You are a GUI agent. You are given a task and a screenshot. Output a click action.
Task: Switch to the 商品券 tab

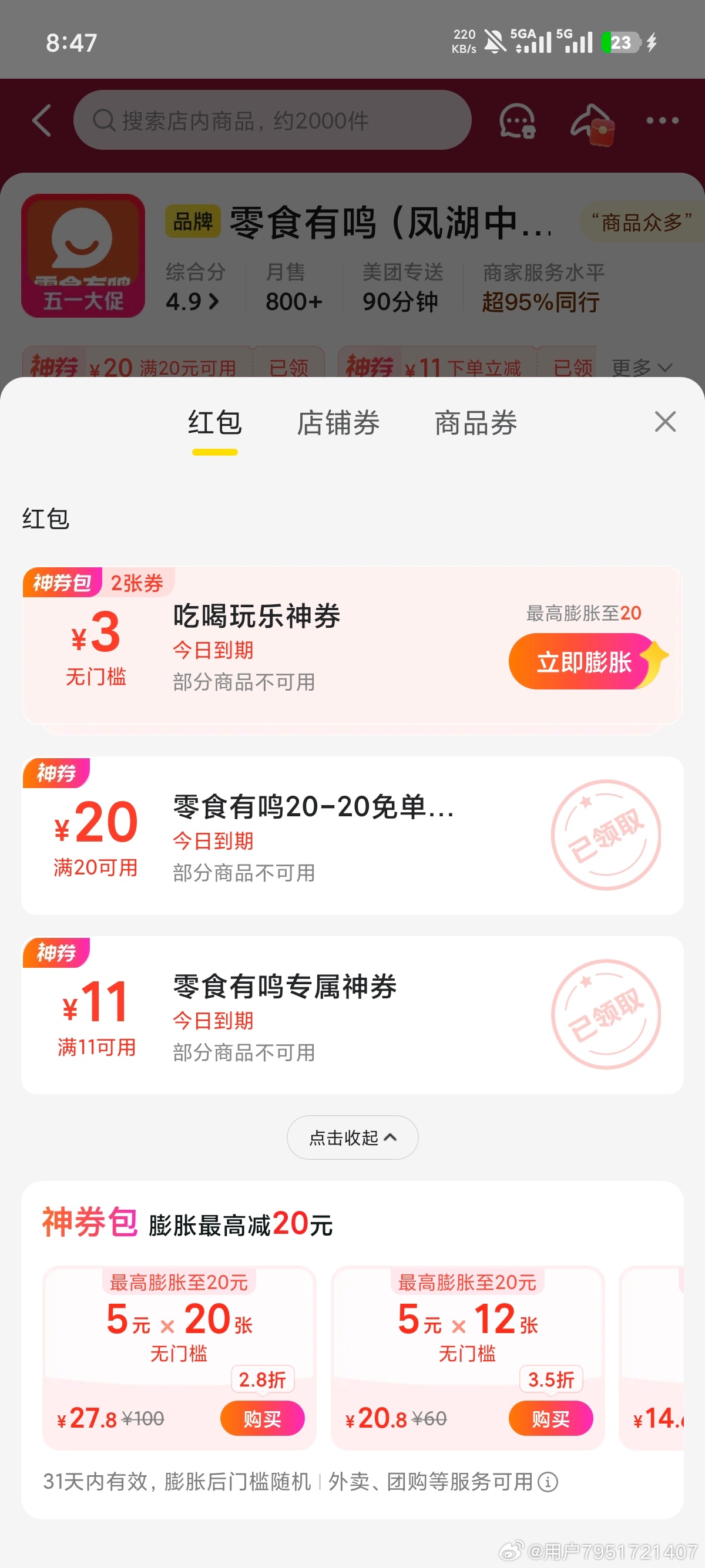coord(475,423)
